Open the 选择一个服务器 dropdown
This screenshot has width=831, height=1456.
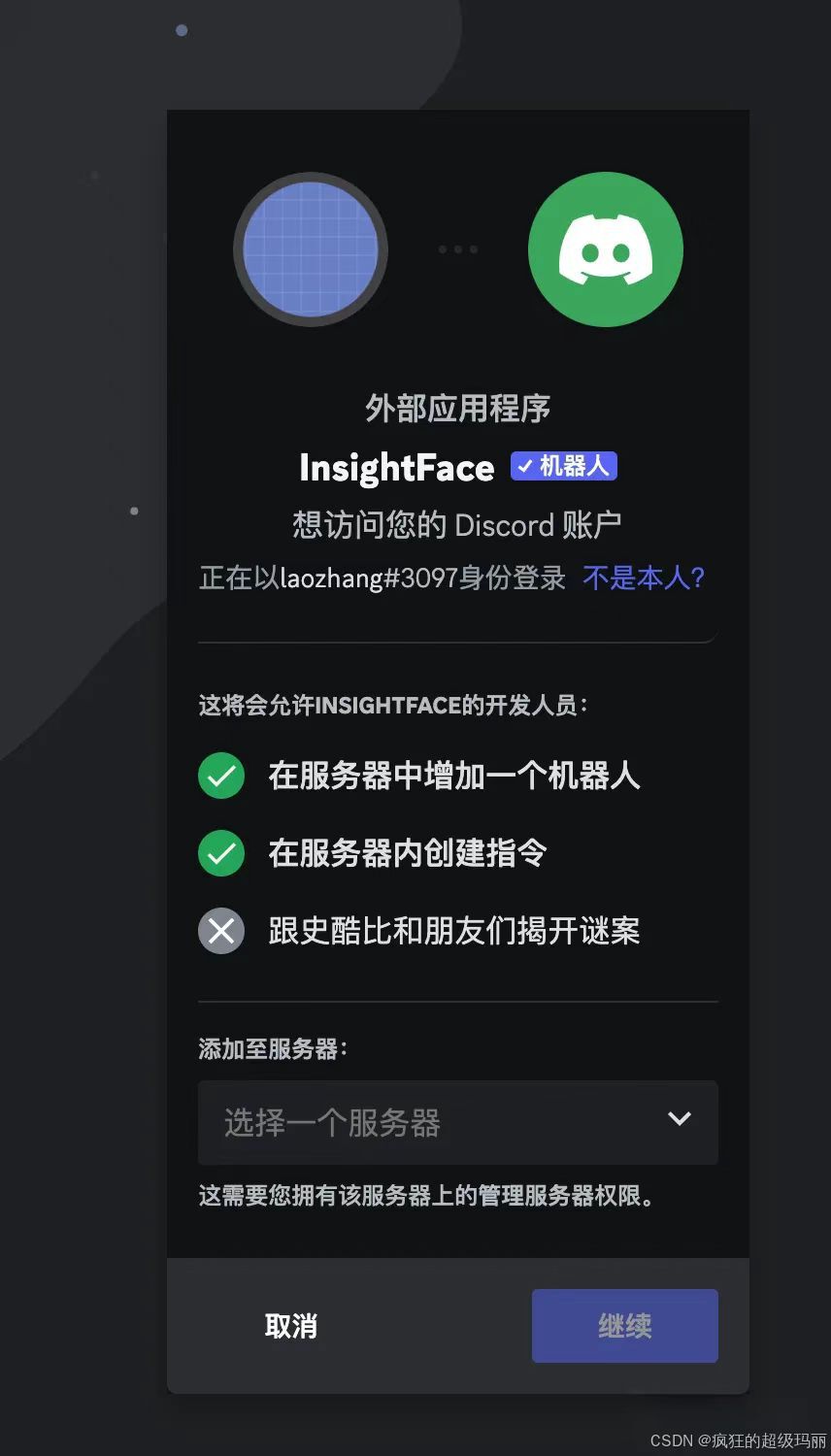coord(457,1122)
